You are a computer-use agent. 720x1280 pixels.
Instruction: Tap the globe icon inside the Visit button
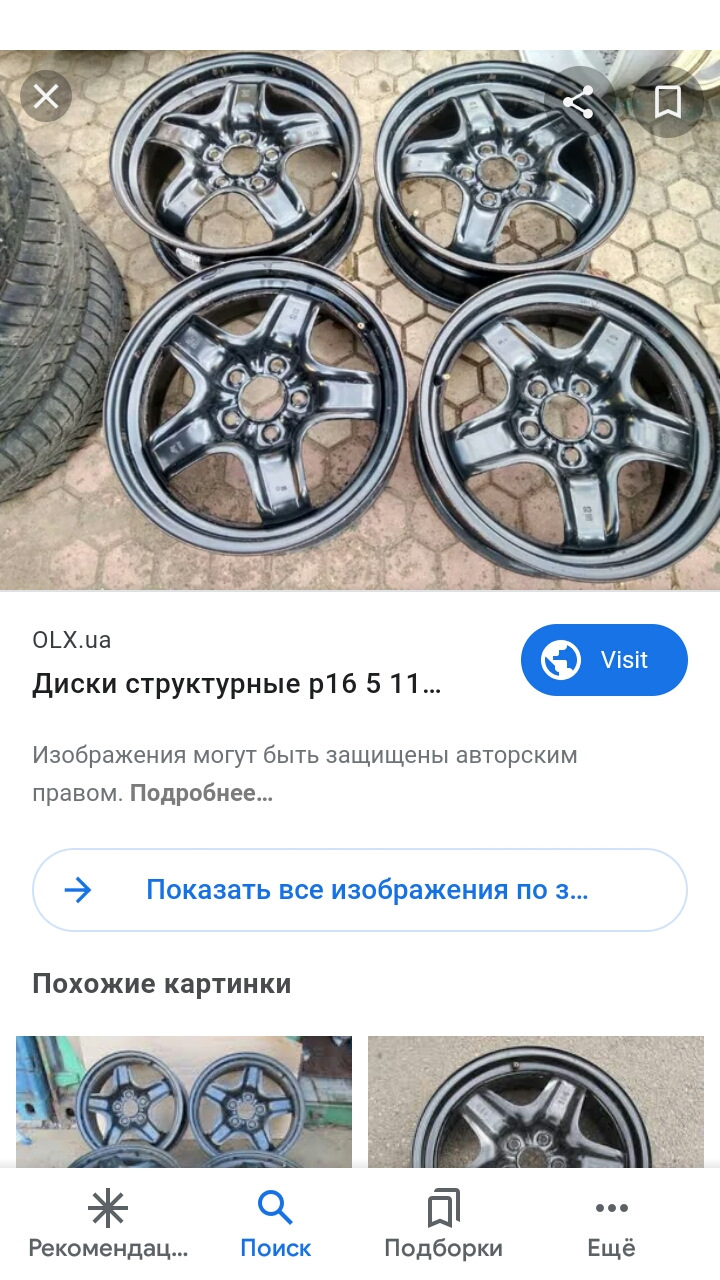point(561,660)
